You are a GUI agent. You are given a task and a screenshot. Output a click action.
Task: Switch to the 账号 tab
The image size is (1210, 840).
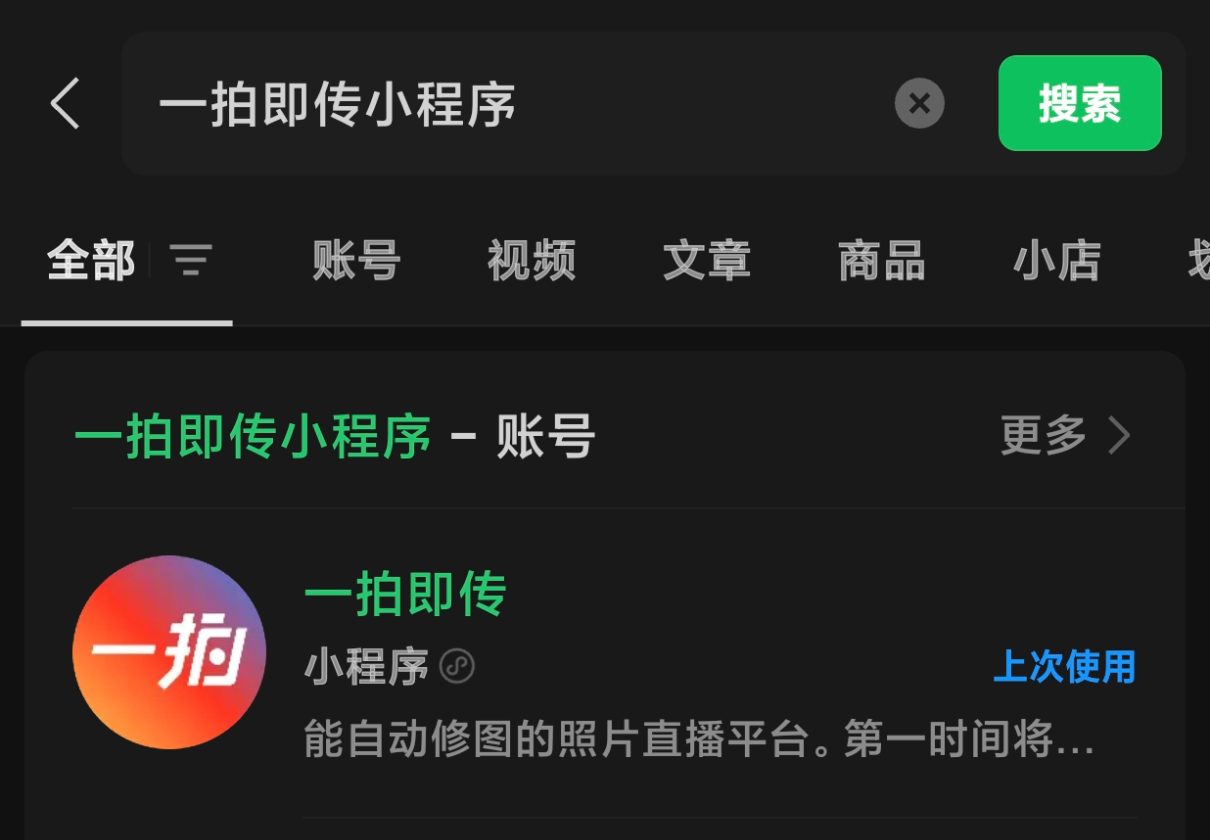356,261
